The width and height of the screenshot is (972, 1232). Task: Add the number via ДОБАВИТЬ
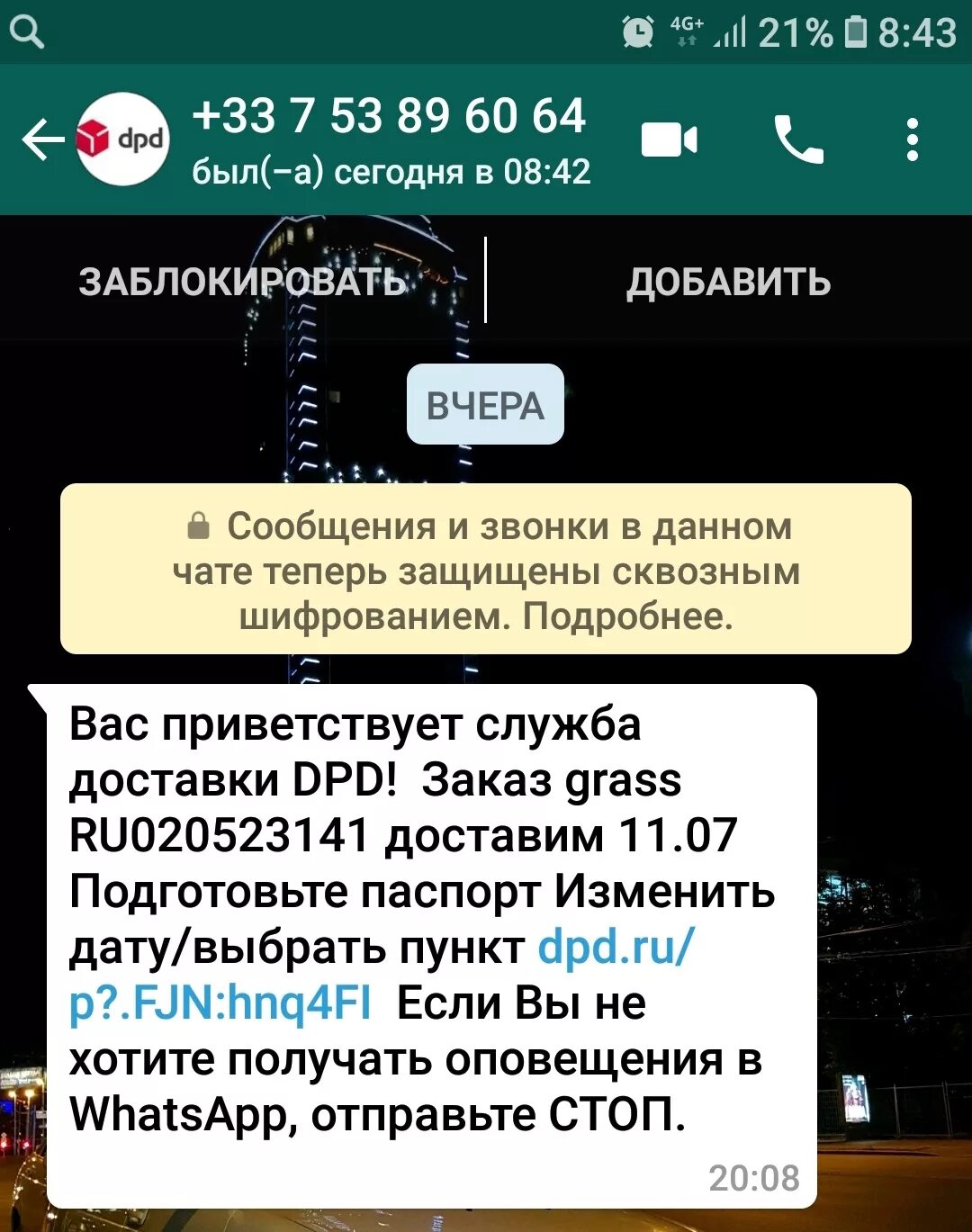tap(728, 282)
